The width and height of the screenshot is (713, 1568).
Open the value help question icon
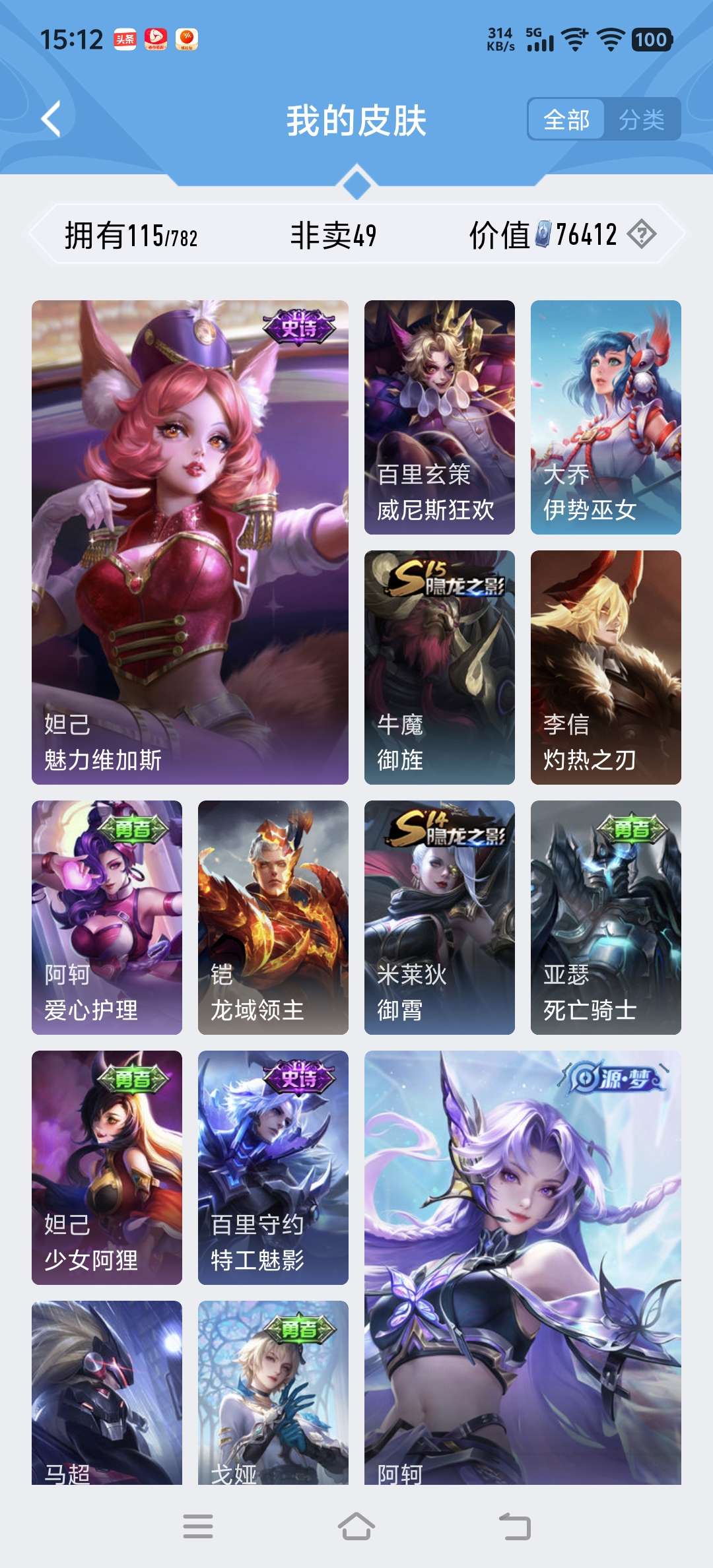click(642, 234)
